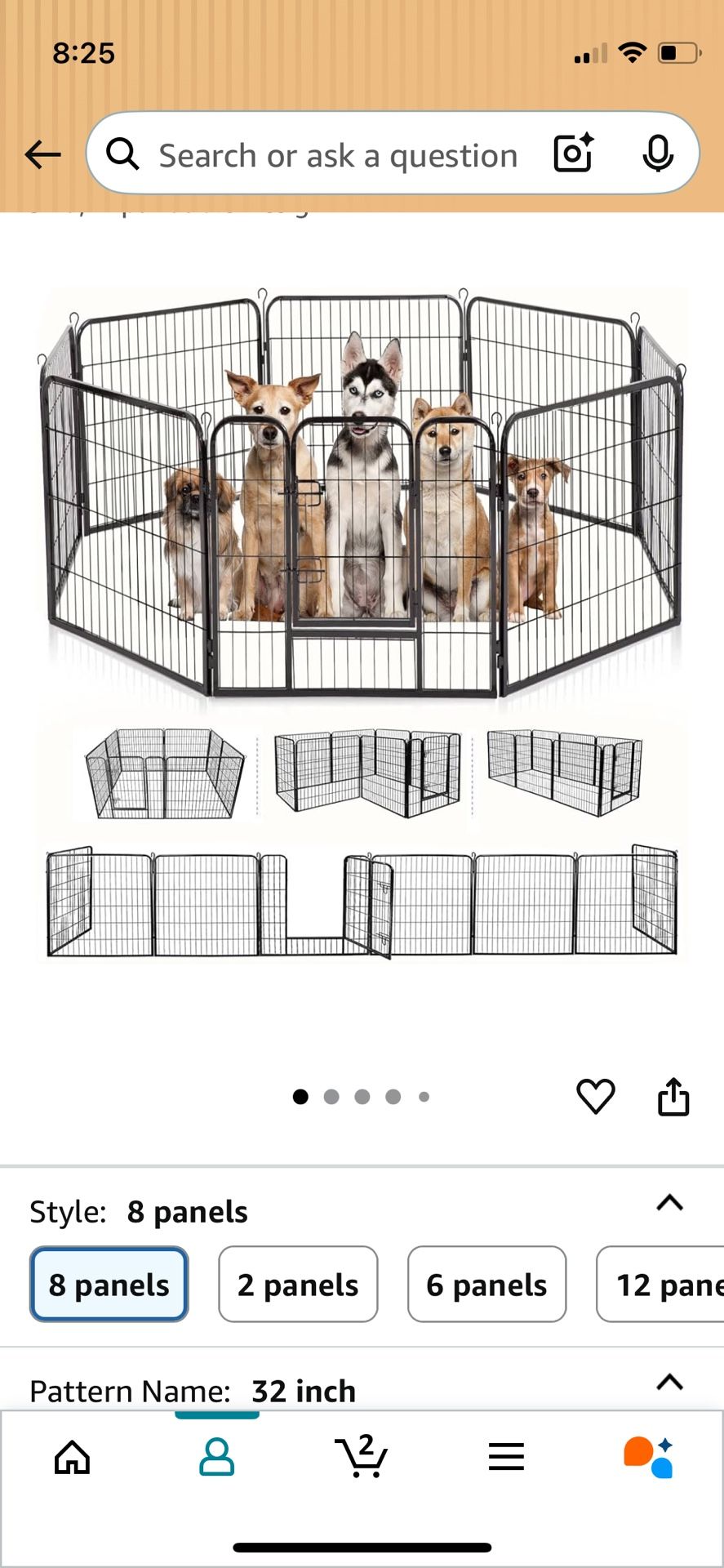Share this product

click(x=673, y=1096)
